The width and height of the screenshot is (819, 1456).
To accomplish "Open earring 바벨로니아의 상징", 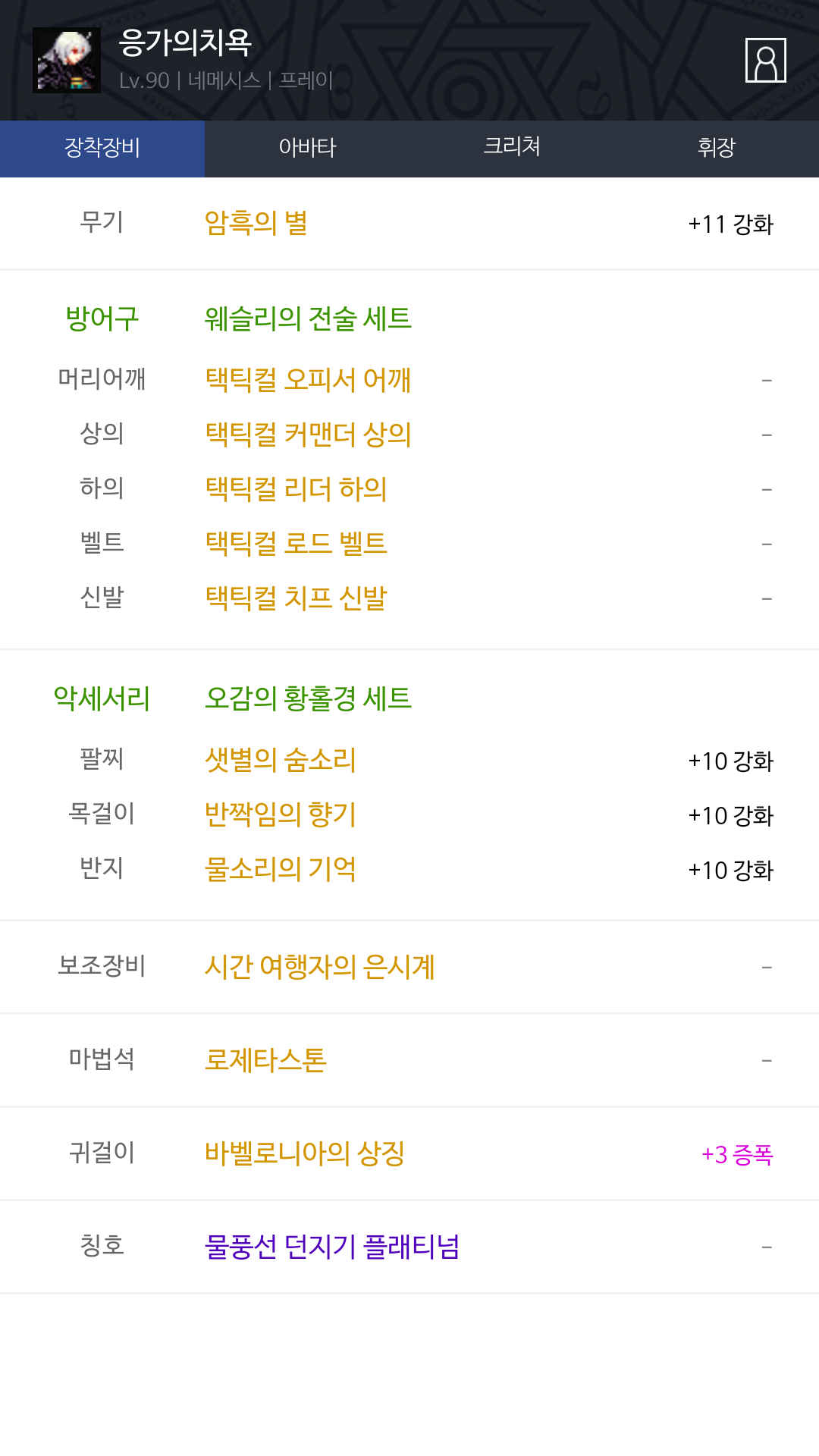I will (x=305, y=1153).
